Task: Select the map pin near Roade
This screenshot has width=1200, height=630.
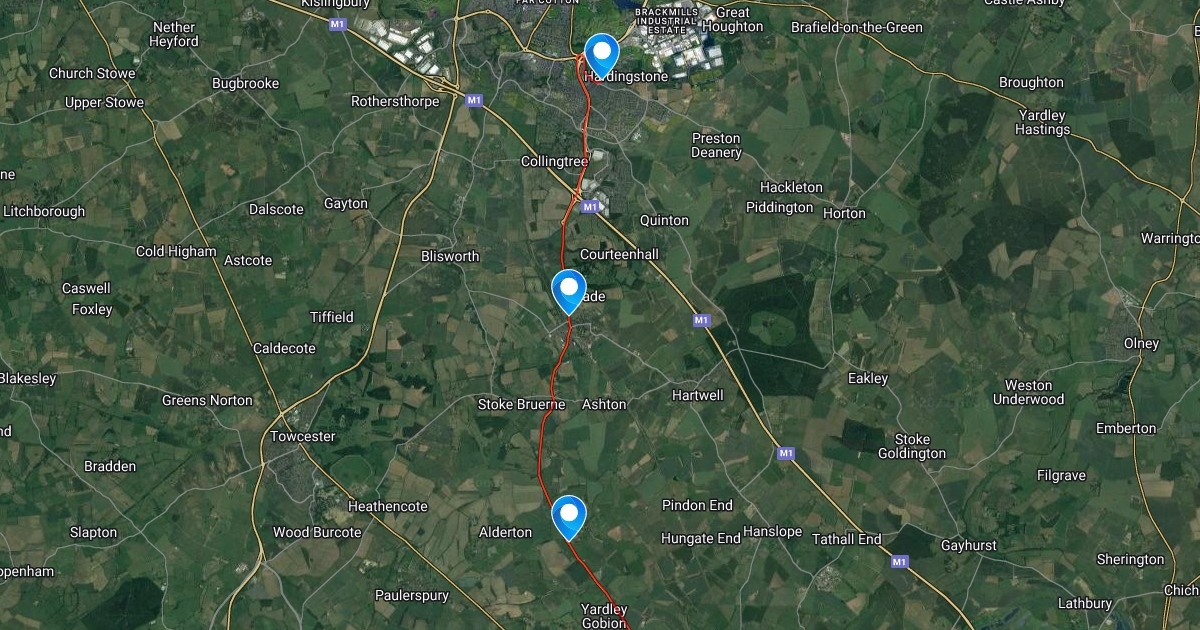Action: coord(569,290)
